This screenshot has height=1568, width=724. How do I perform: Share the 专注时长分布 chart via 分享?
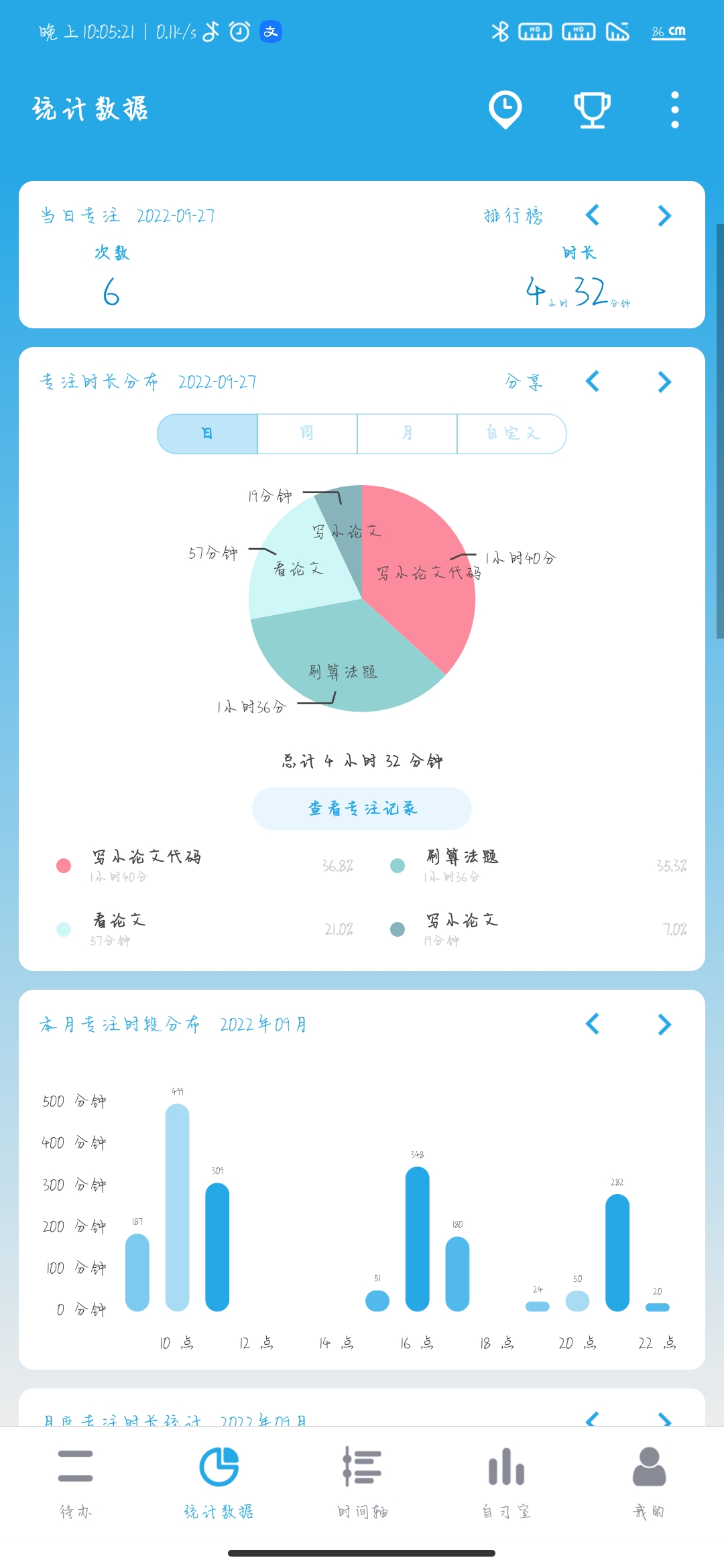click(x=524, y=382)
